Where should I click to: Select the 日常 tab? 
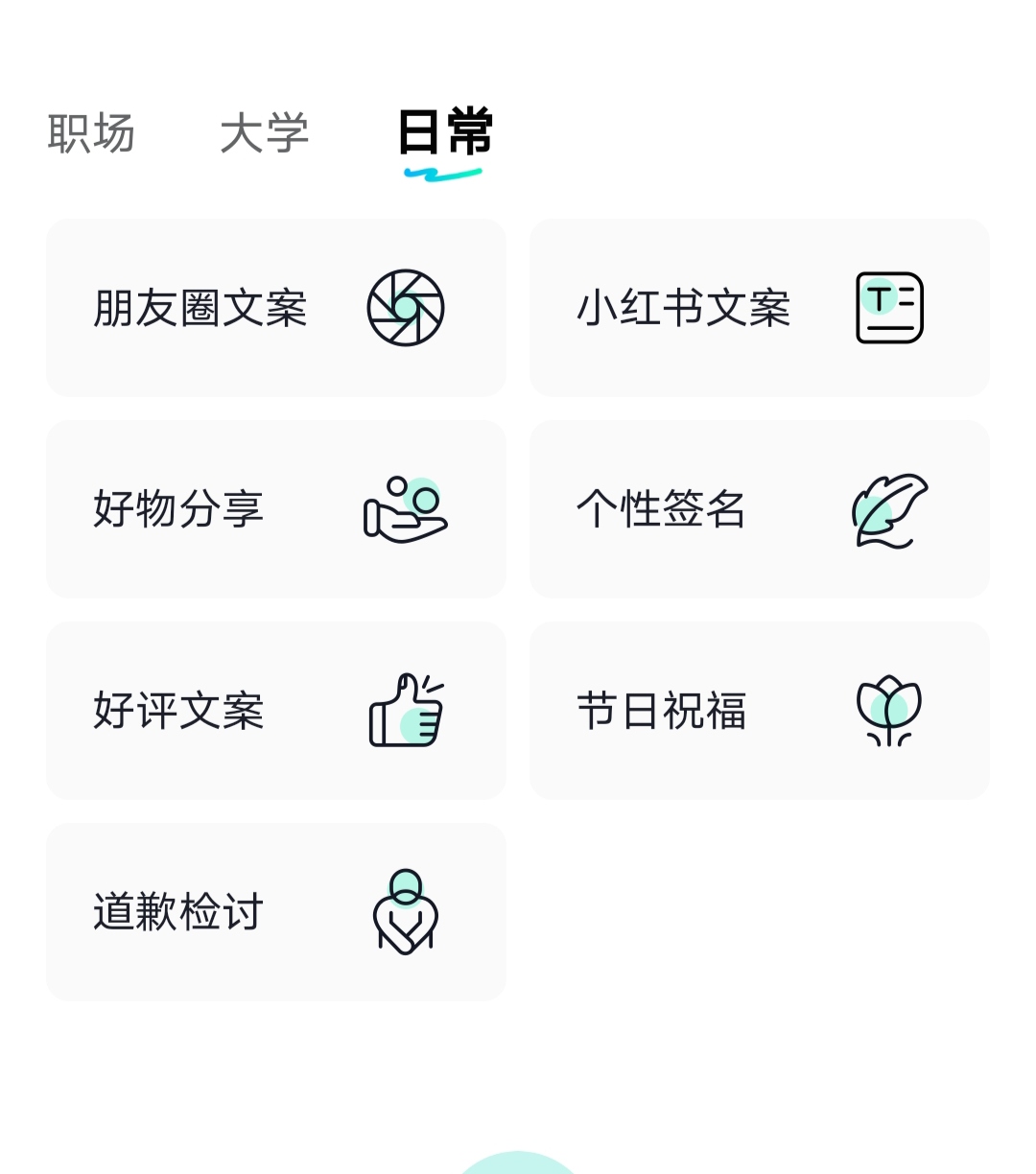click(444, 133)
